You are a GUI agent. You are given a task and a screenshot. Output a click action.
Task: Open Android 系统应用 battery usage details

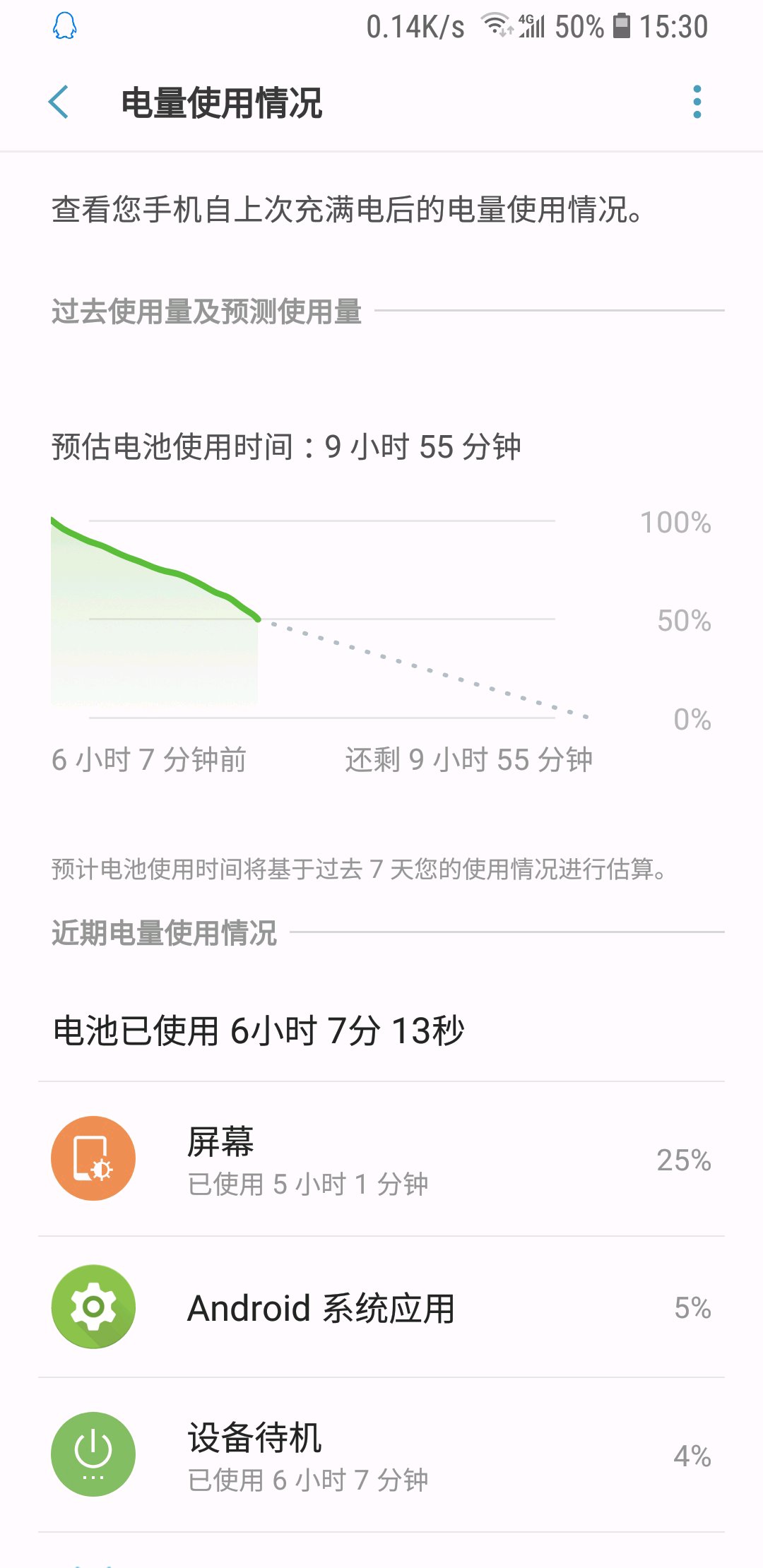(381, 1307)
